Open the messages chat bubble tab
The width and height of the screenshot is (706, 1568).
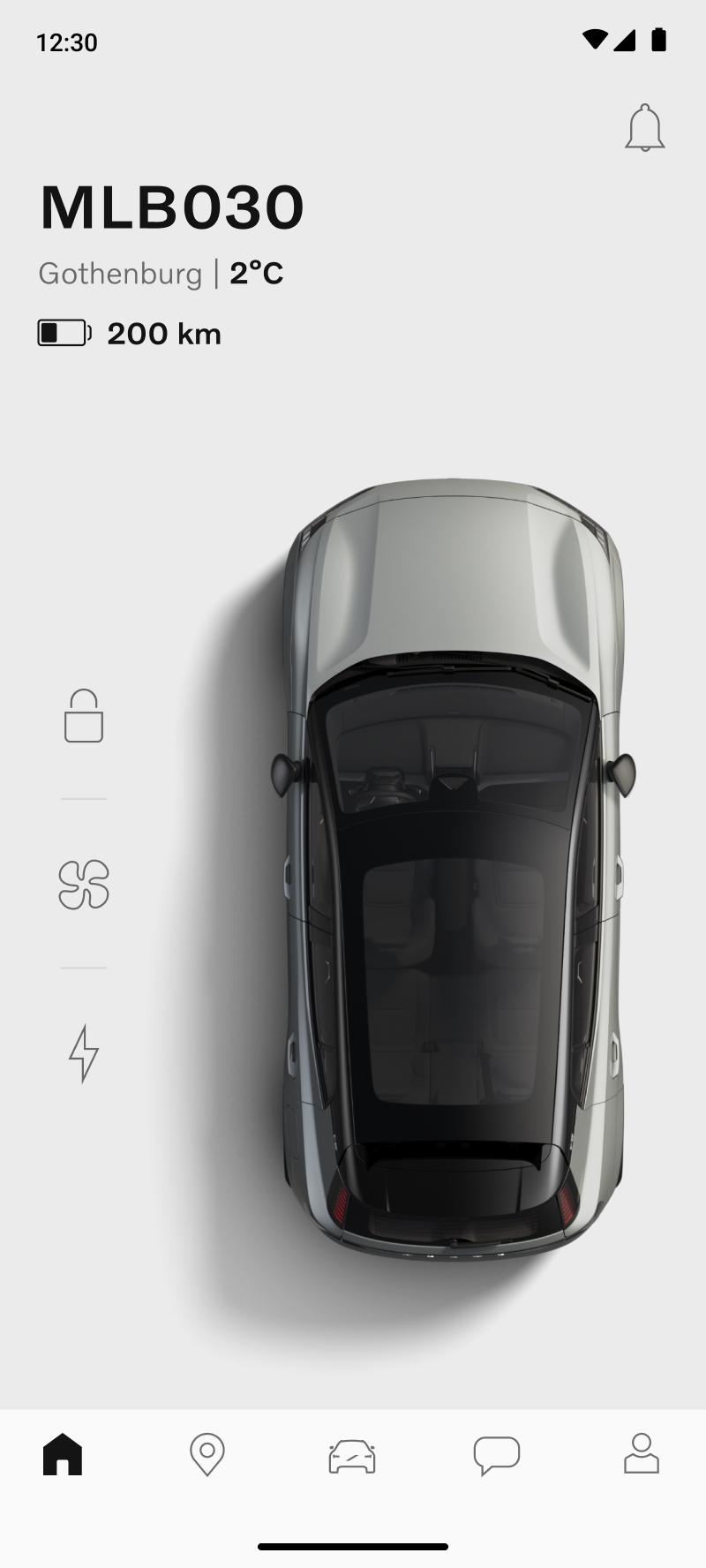497,1456
